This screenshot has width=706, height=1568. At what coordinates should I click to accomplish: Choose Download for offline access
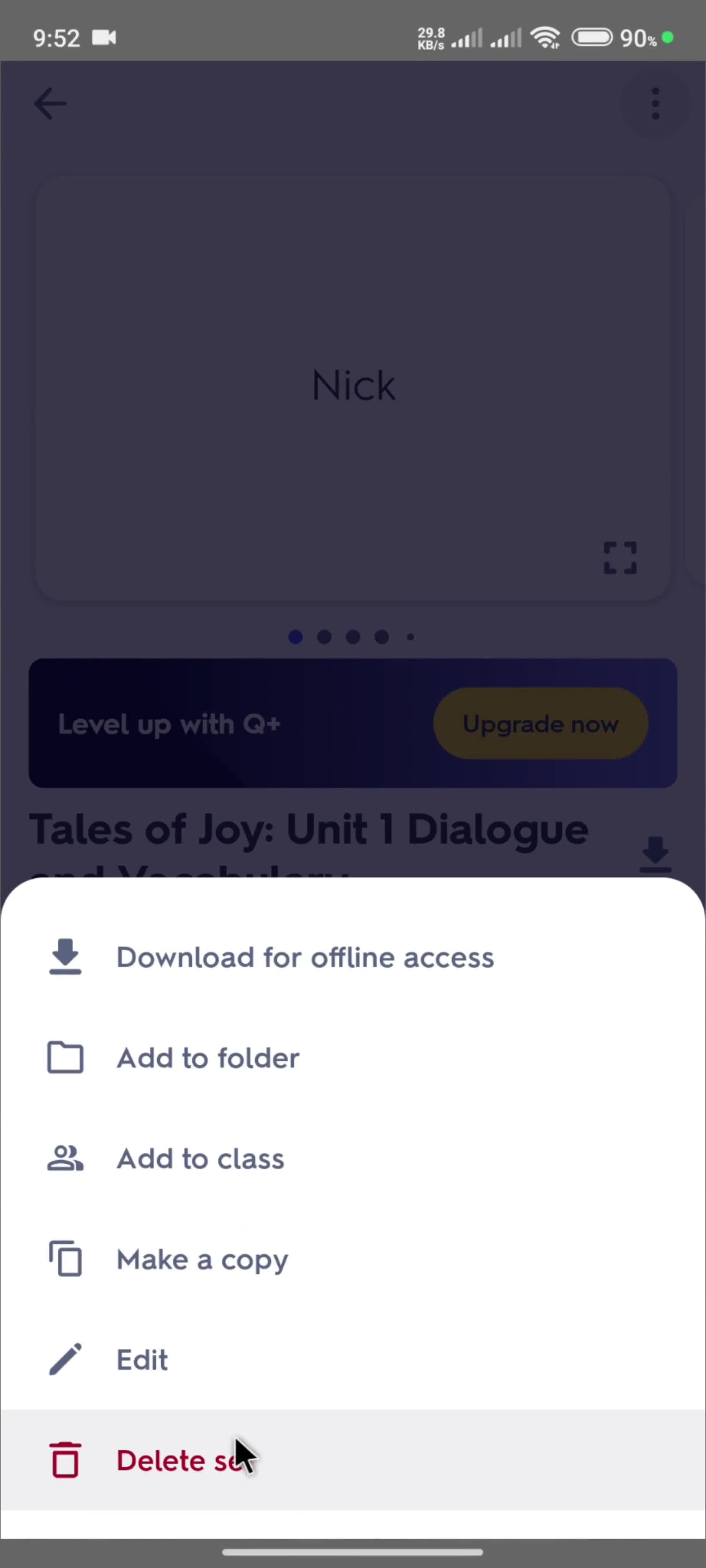pos(305,957)
